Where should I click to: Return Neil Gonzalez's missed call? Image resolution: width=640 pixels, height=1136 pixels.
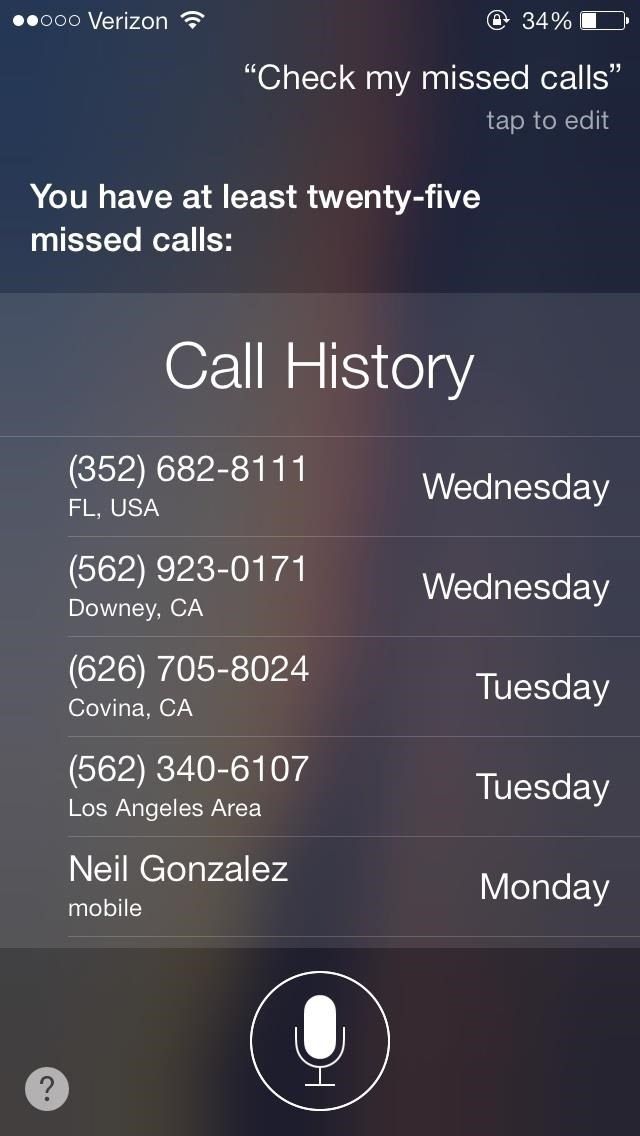coord(338,887)
